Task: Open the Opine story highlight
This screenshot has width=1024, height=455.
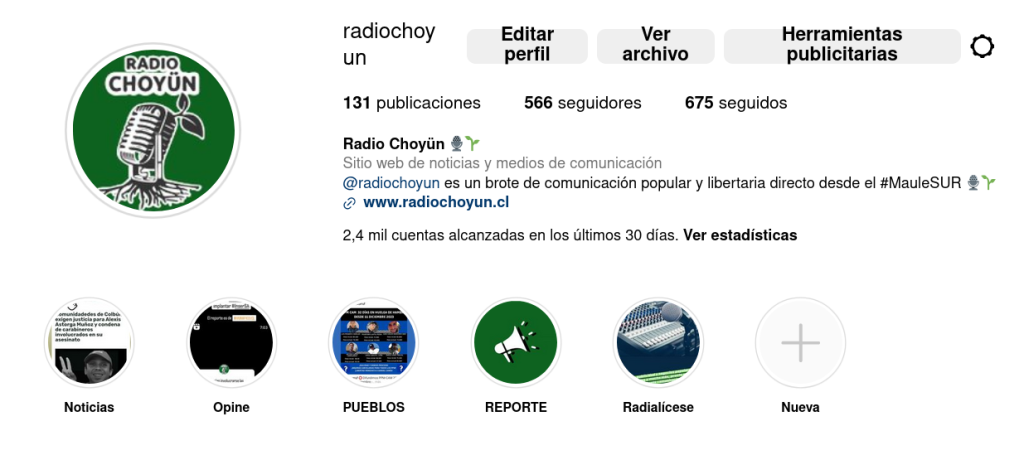Action: click(x=231, y=343)
